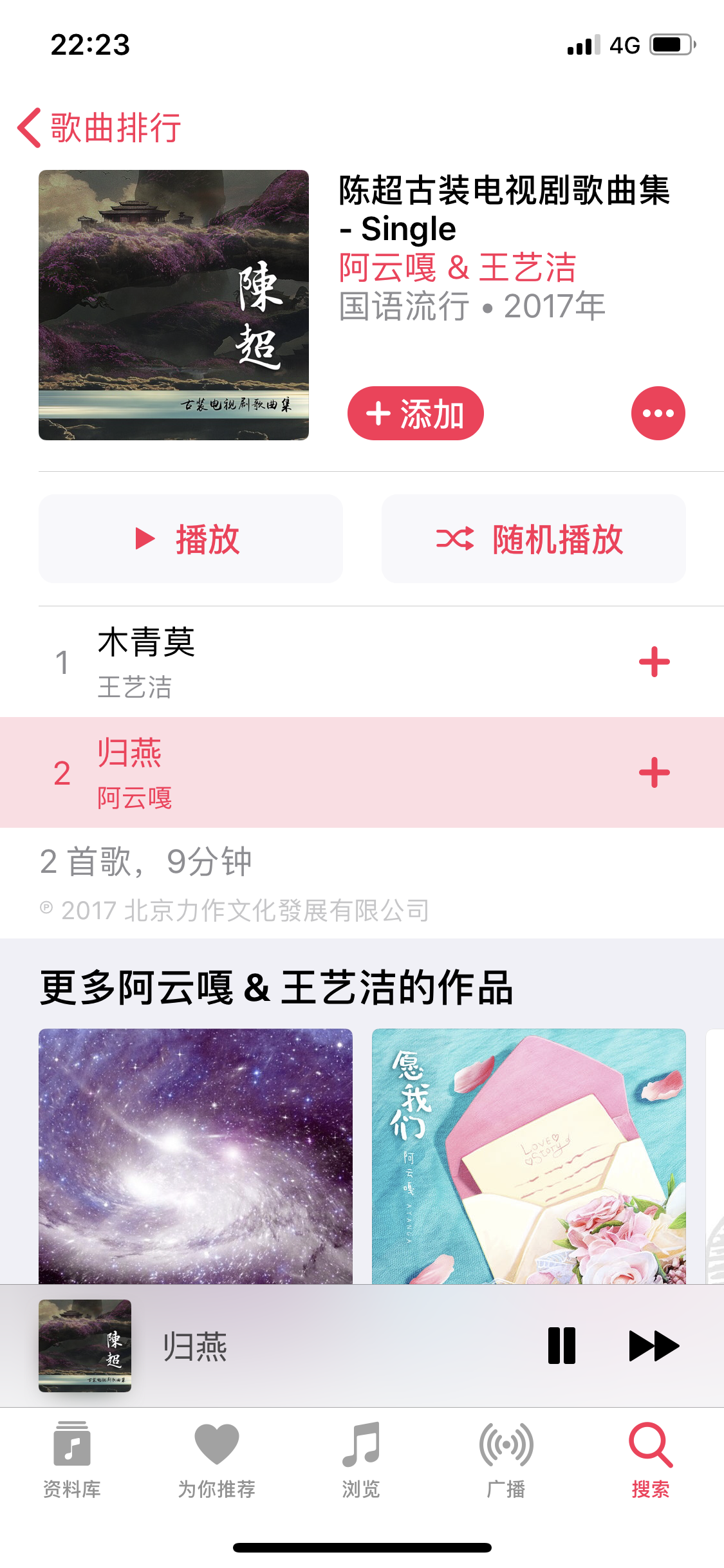The height and width of the screenshot is (1568, 724).
Task: Tap 播放 to play the album
Action: pyautogui.click(x=190, y=539)
